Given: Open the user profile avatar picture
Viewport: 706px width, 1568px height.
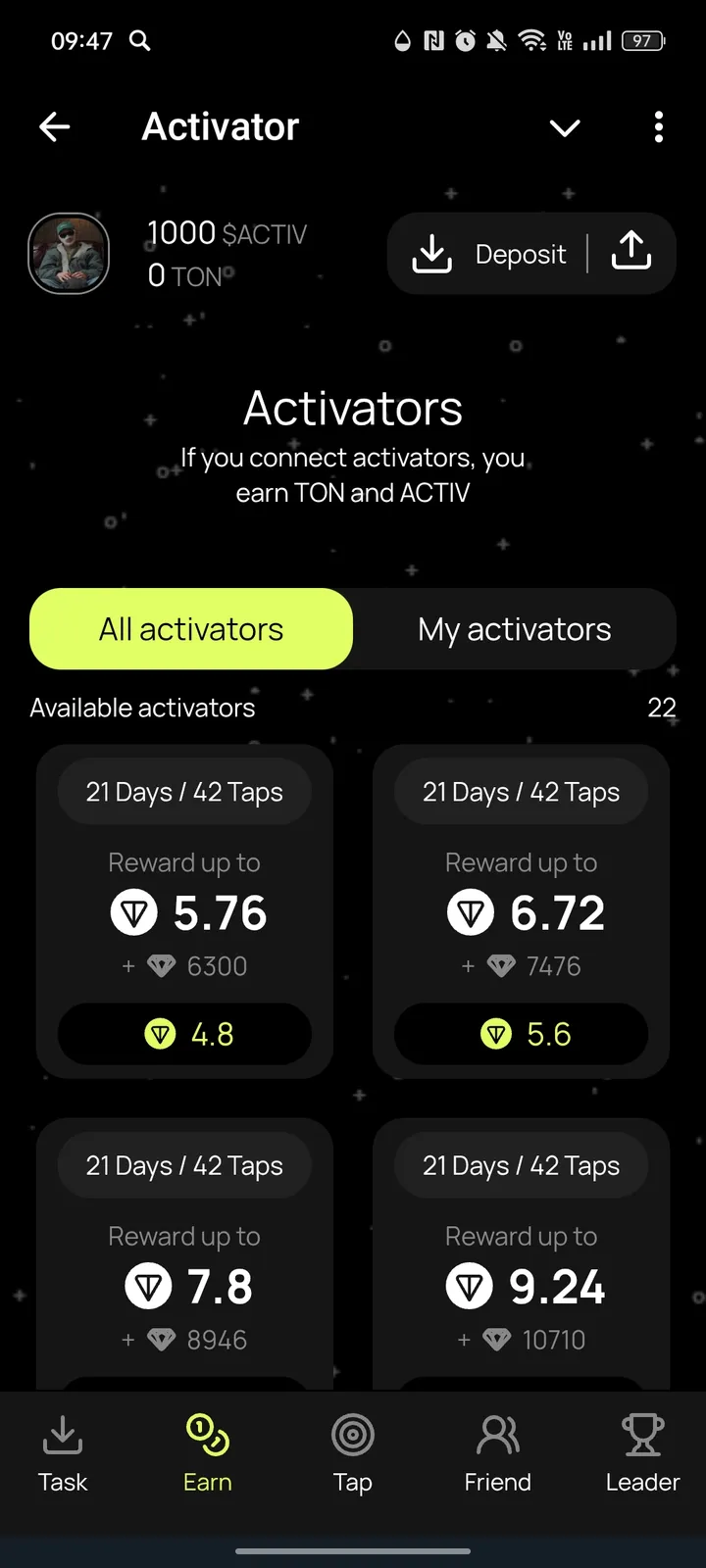Looking at the screenshot, I should click(69, 253).
